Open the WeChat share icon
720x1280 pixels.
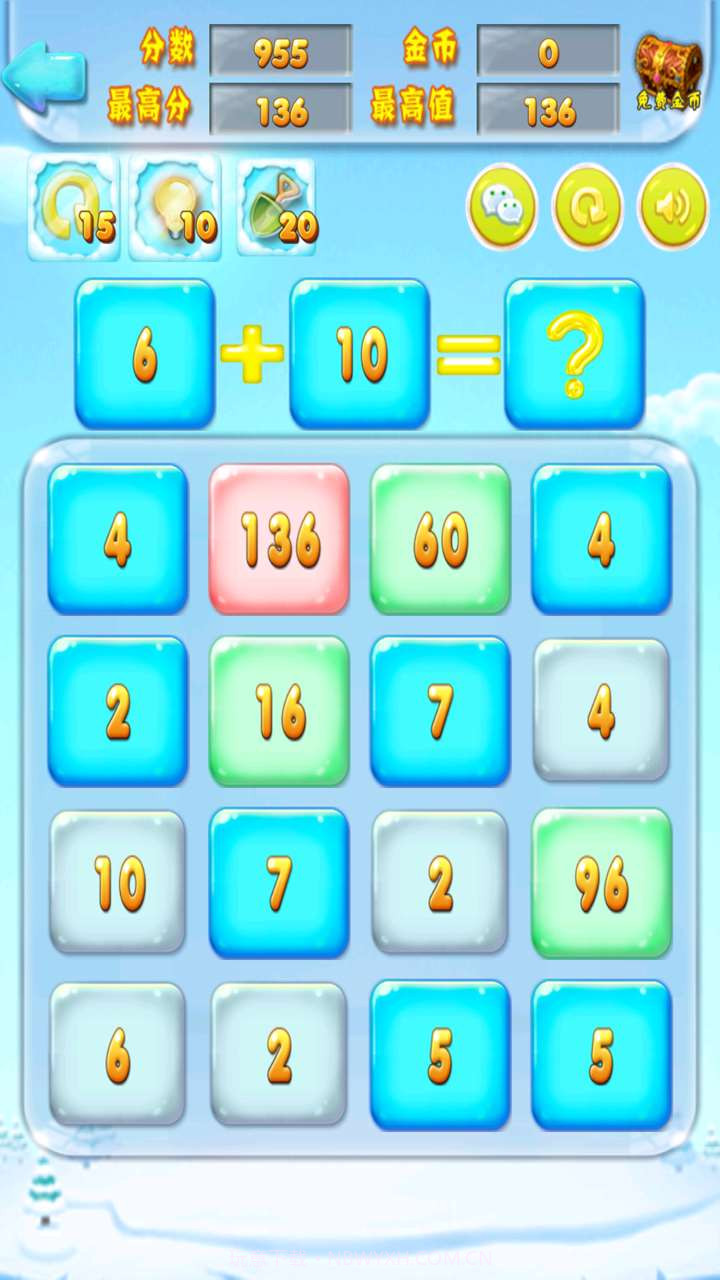point(503,207)
